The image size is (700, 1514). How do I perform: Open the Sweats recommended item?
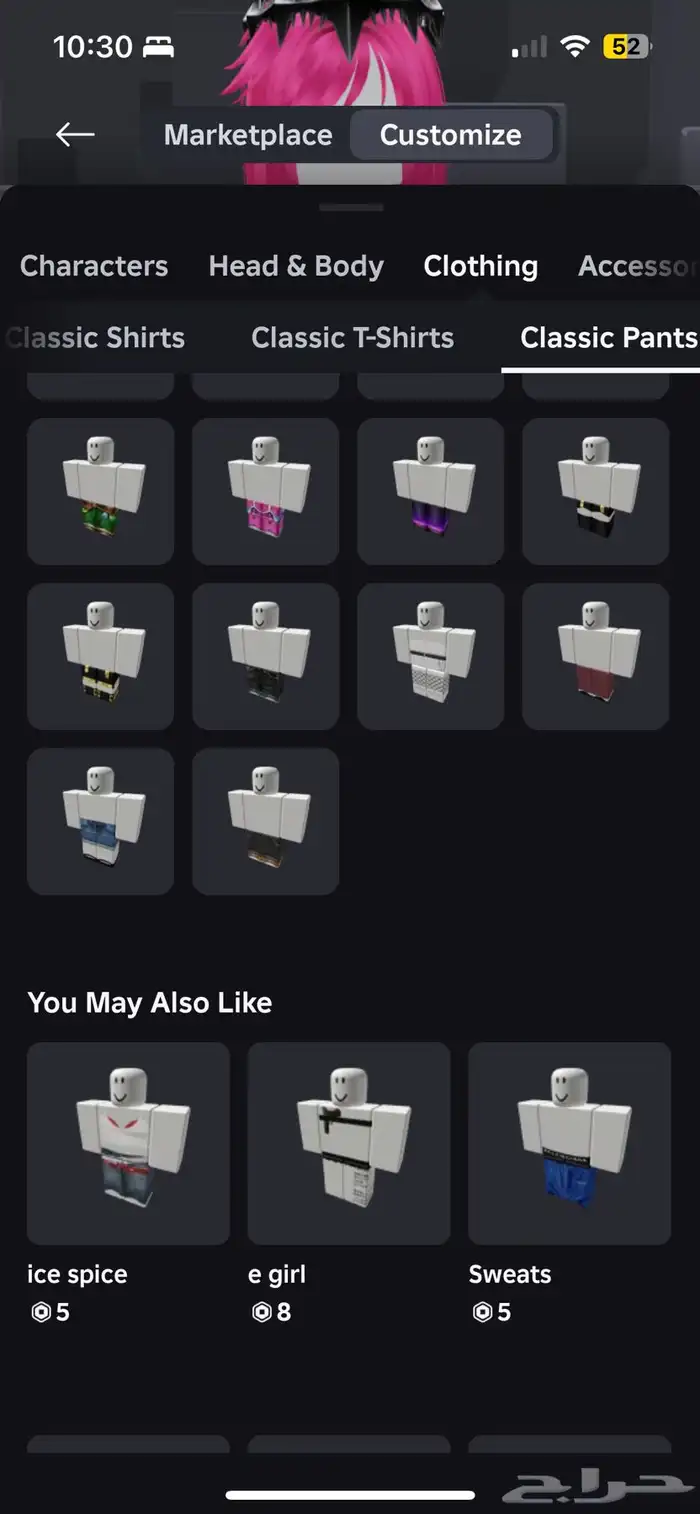tap(569, 1144)
